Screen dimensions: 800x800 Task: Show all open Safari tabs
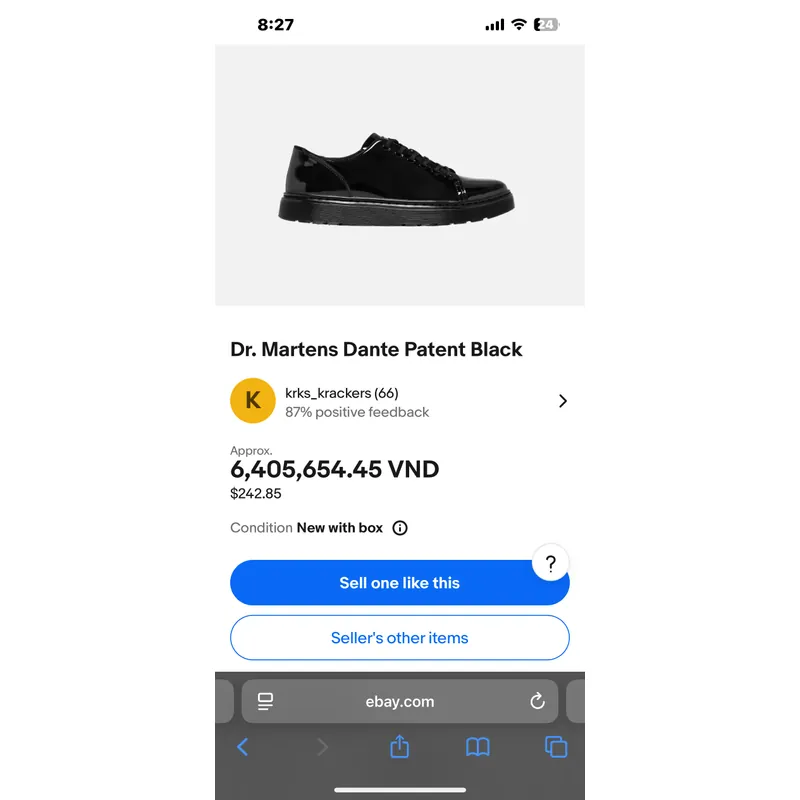click(556, 747)
